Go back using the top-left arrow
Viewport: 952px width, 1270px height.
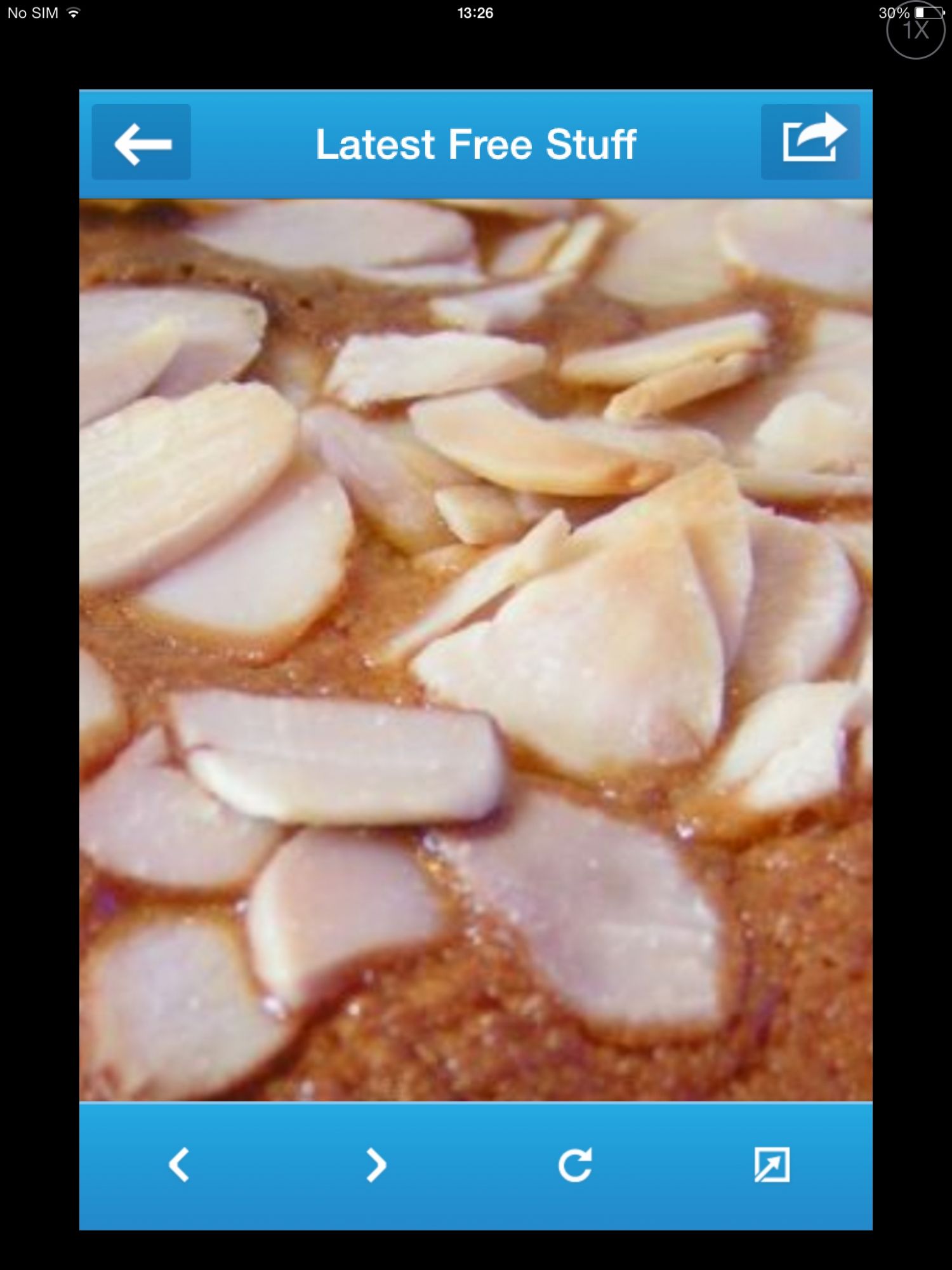click(x=141, y=143)
